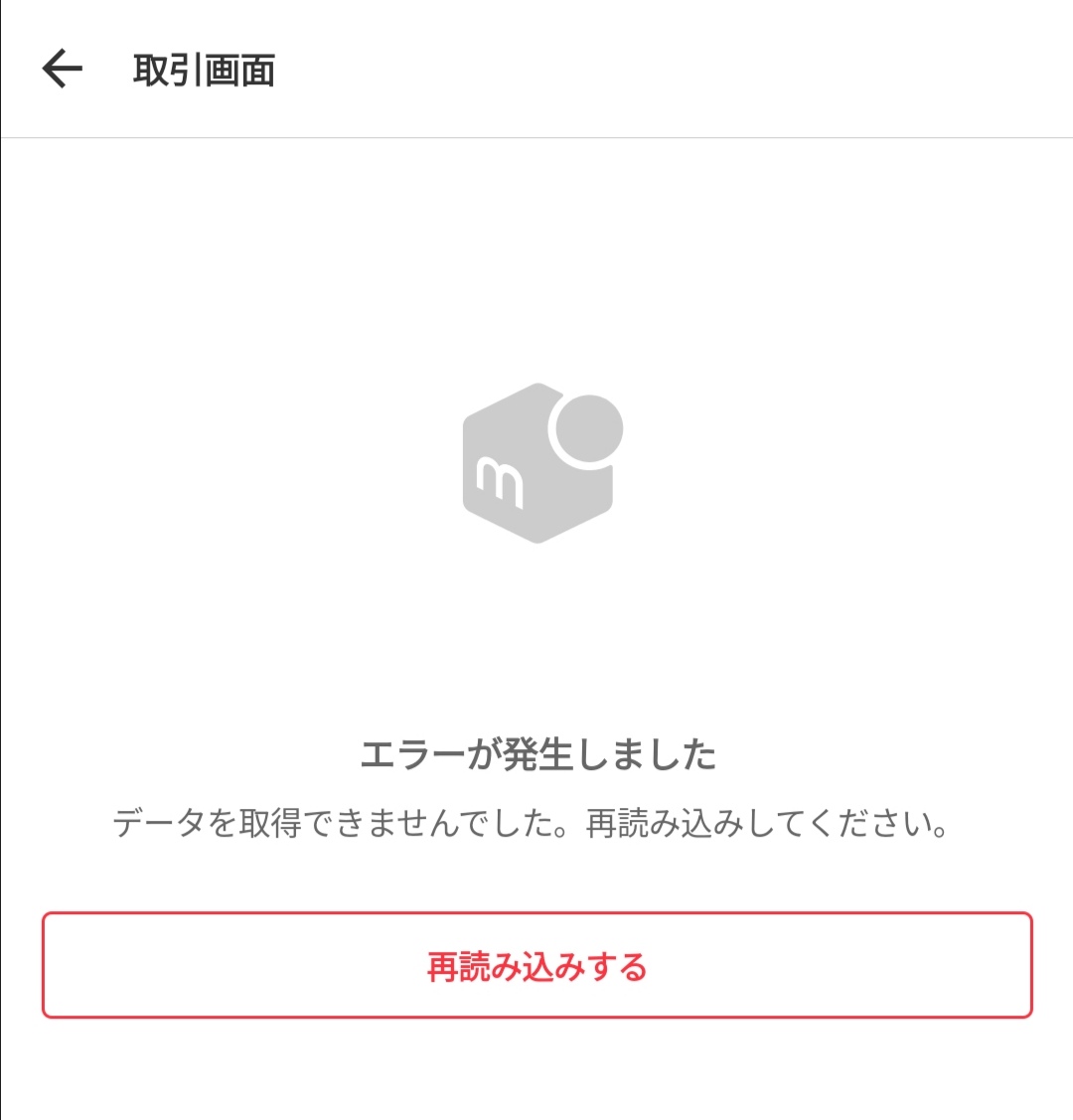This screenshot has width=1073, height=1120.
Task: Tap the header bar above the divider
Action: point(536,68)
